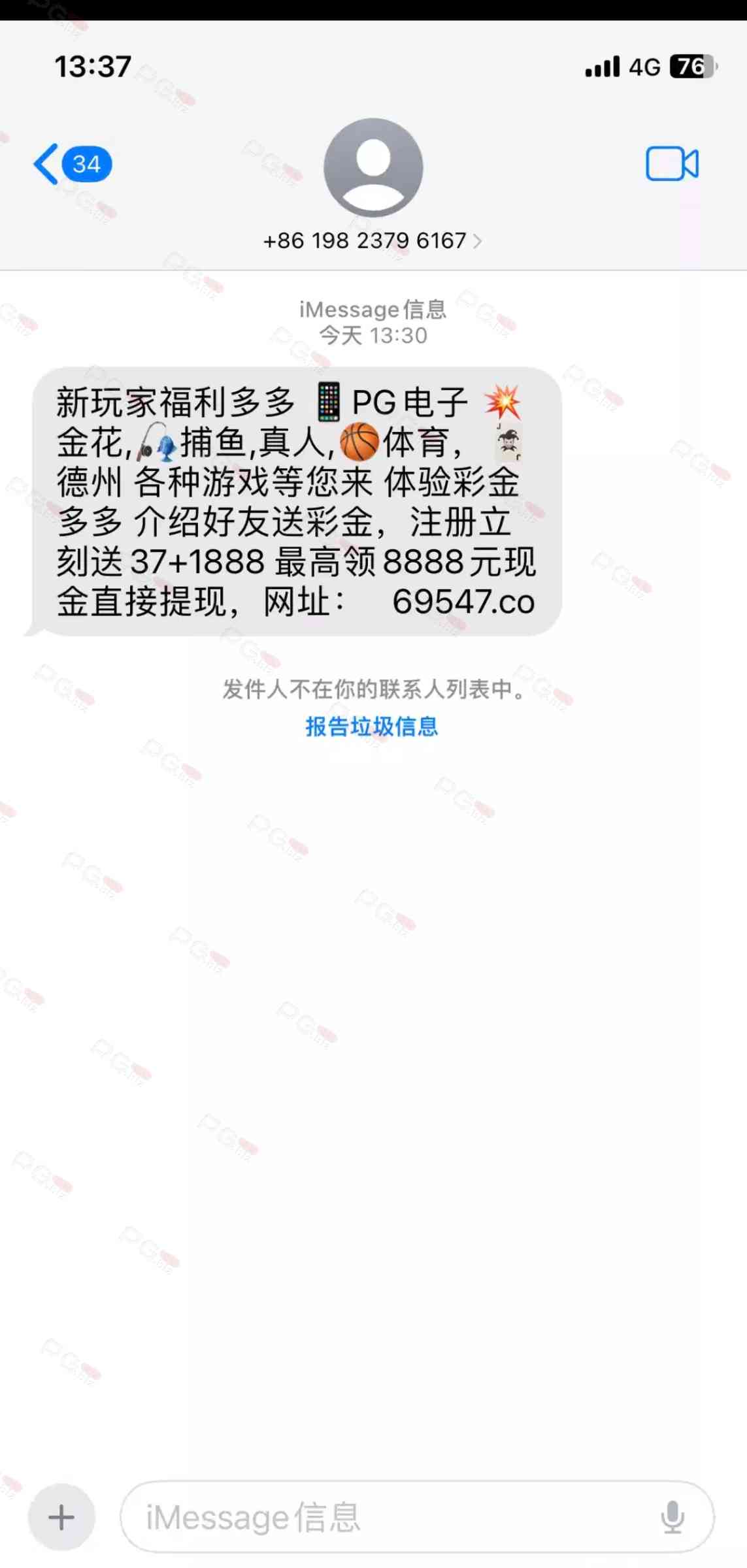Start a FaceTime video call
This screenshot has height=1568, width=747.
[x=672, y=163]
